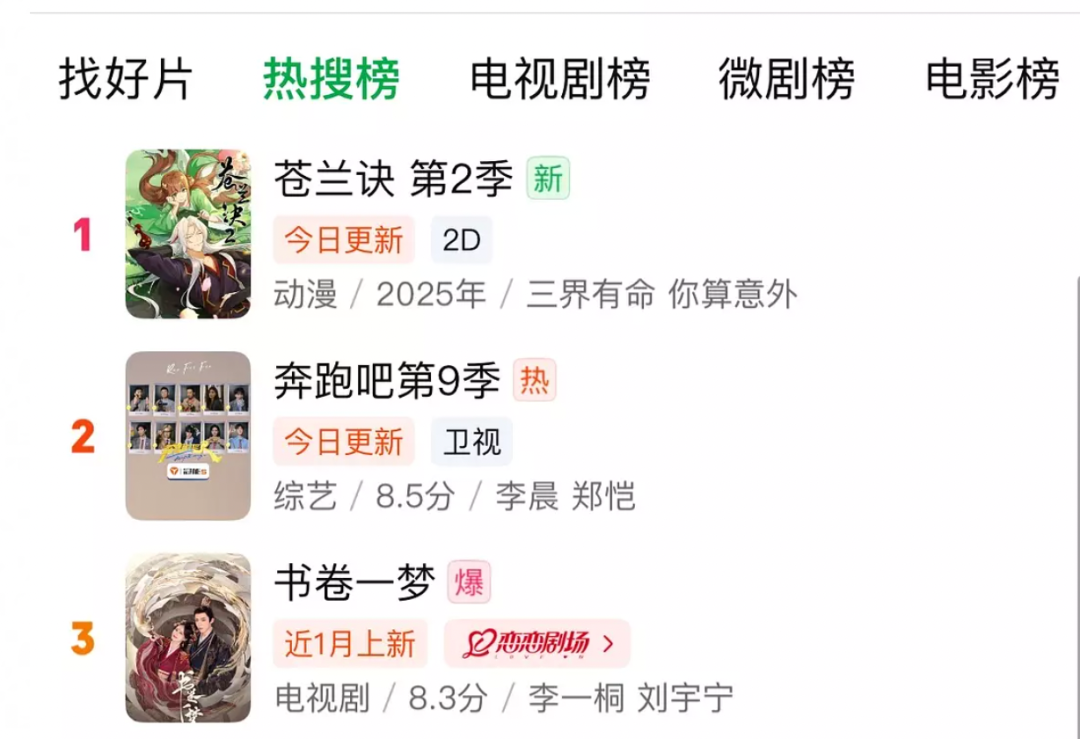Tap the 书卷一梦 poster thumbnail
The image size is (1080, 739).
pyautogui.click(x=188, y=637)
